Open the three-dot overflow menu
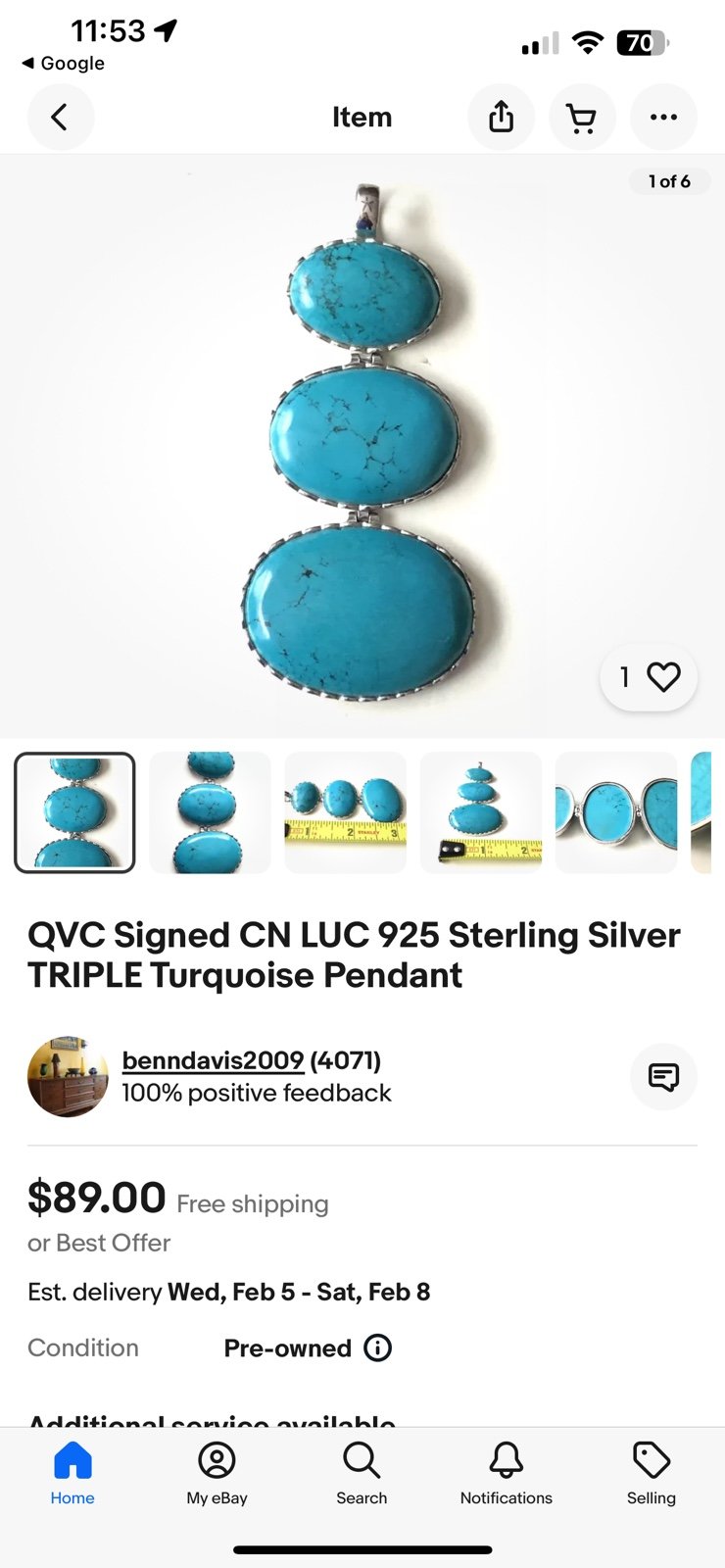This screenshot has height=1568, width=725. [x=663, y=118]
